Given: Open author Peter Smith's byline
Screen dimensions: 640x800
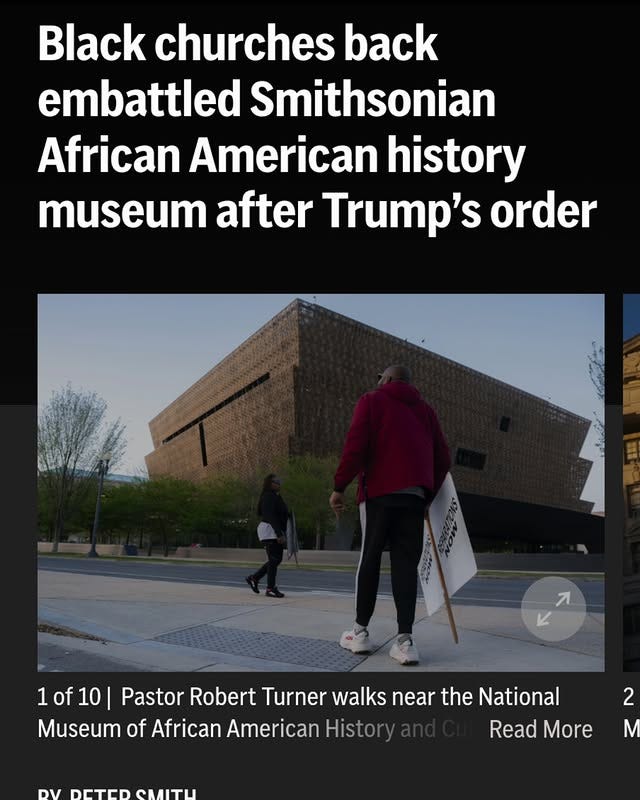Looking at the screenshot, I should 132,794.
